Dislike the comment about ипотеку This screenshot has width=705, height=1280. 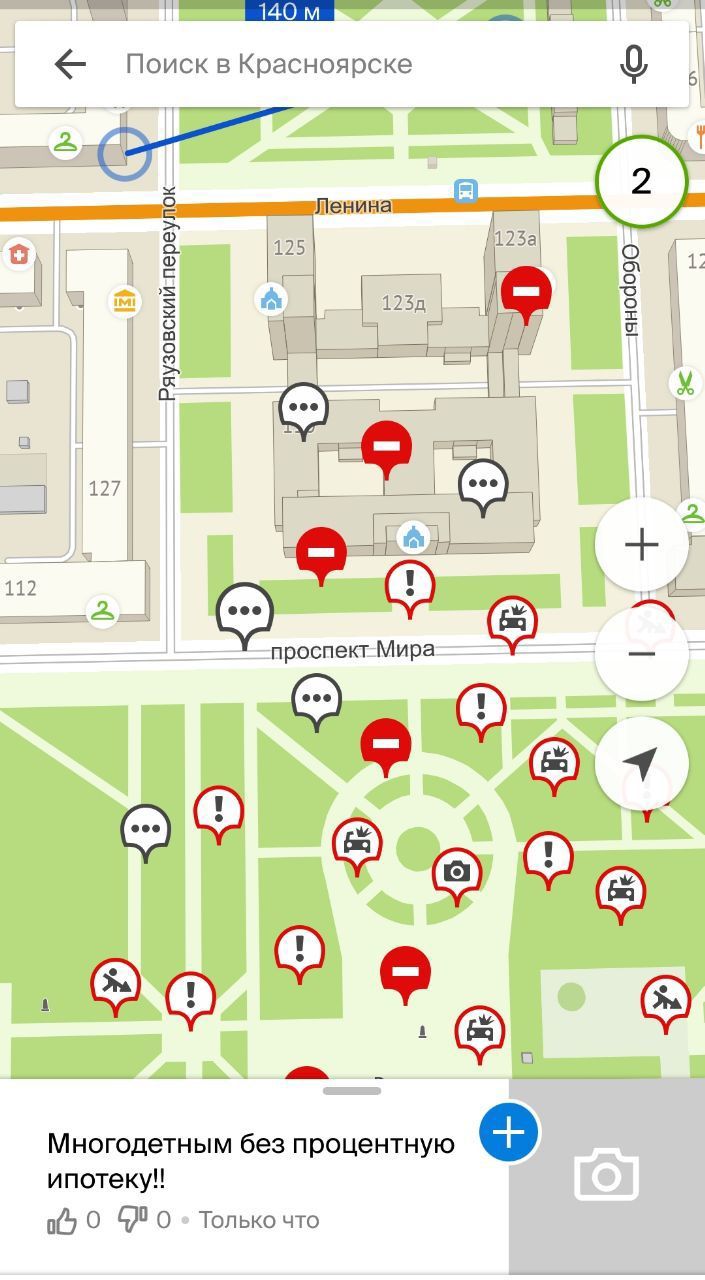coord(133,1220)
